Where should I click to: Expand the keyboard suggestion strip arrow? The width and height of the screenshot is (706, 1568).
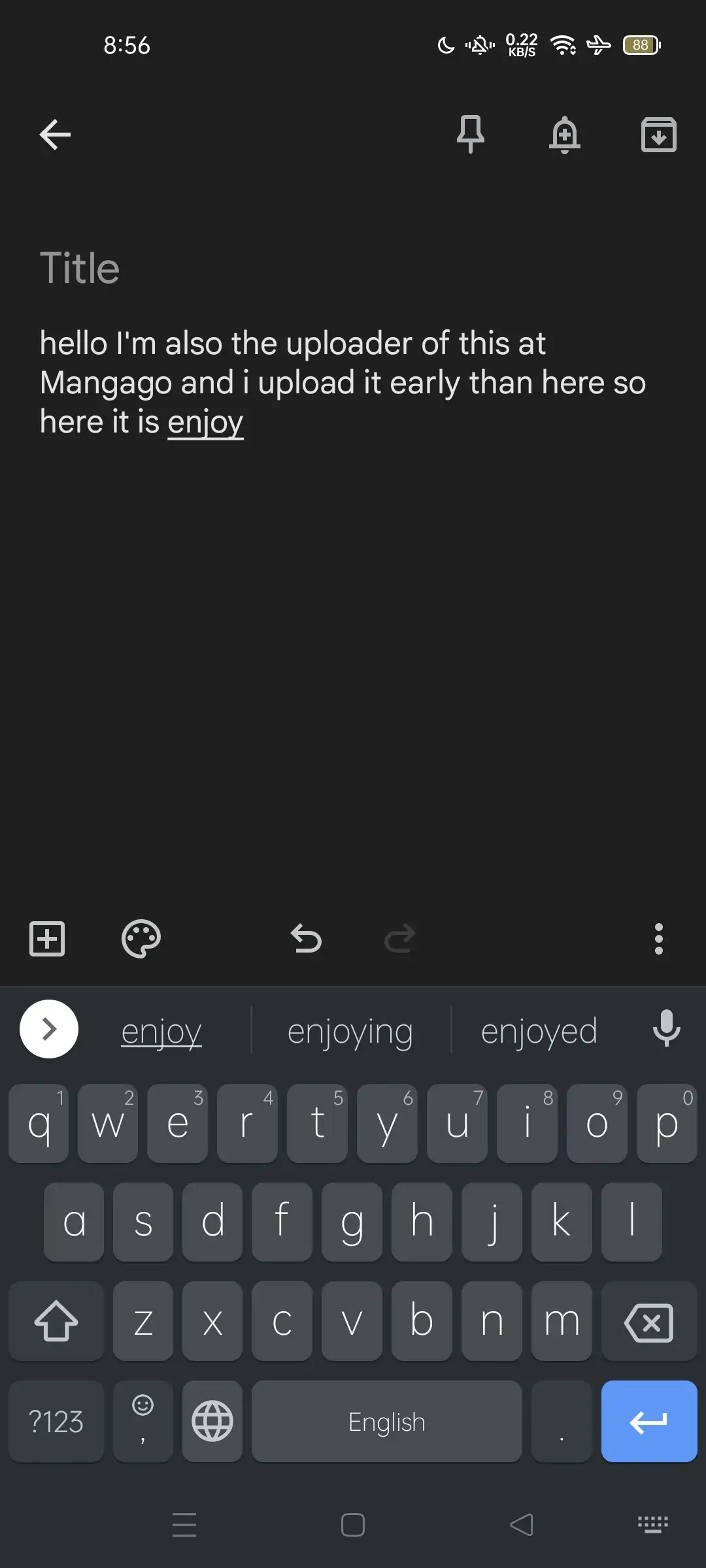[x=49, y=1029]
